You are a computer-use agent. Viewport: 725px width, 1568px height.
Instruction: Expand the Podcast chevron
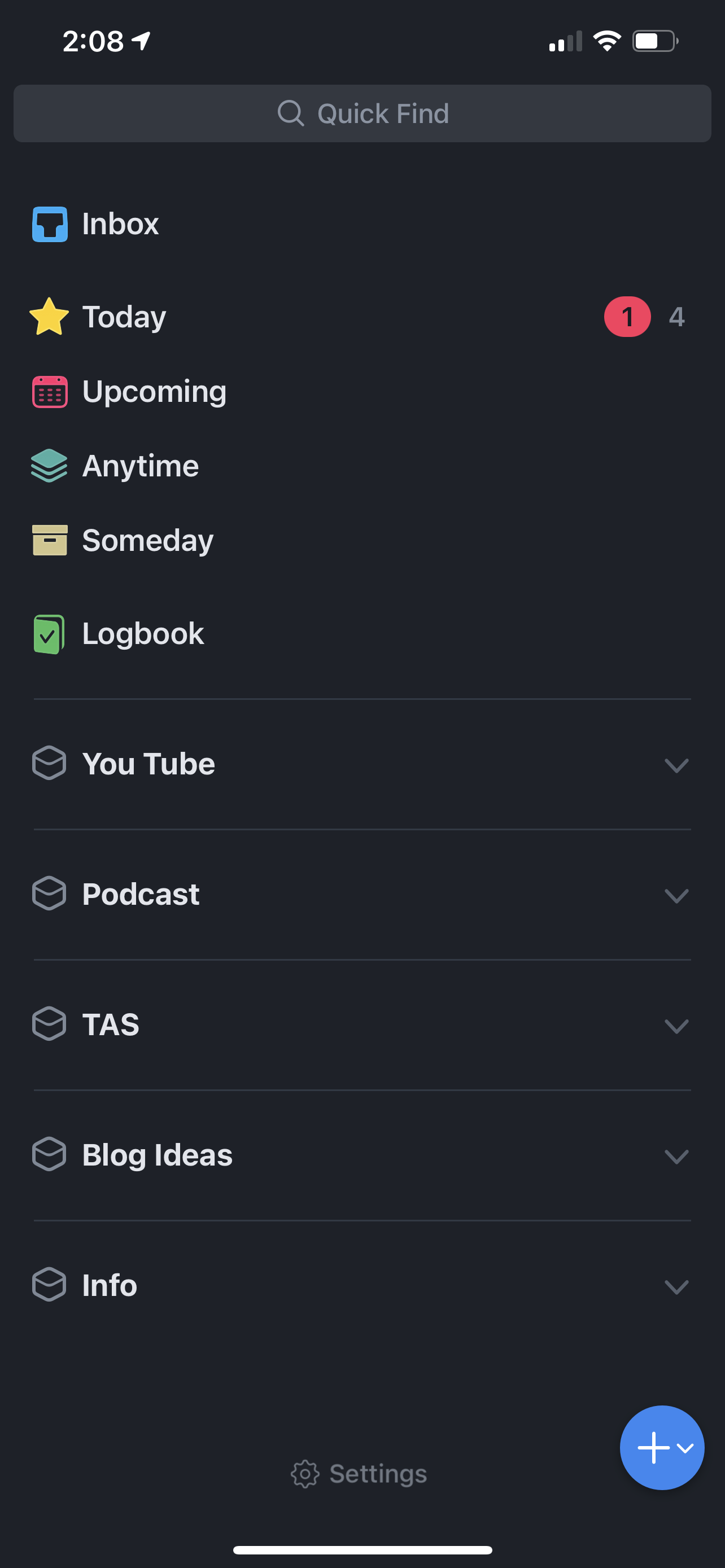tap(676, 895)
